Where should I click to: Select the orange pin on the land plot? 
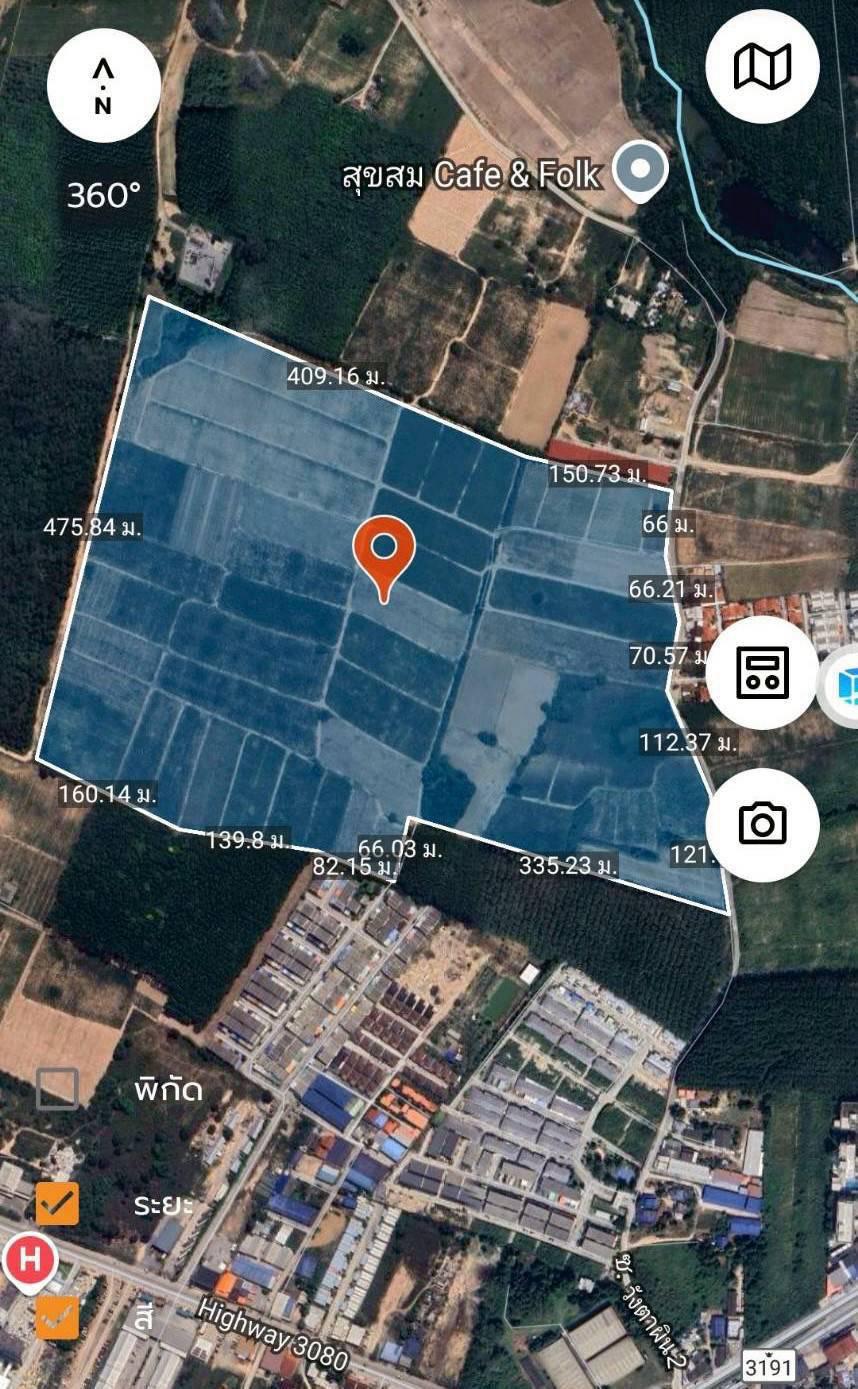pos(385,558)
